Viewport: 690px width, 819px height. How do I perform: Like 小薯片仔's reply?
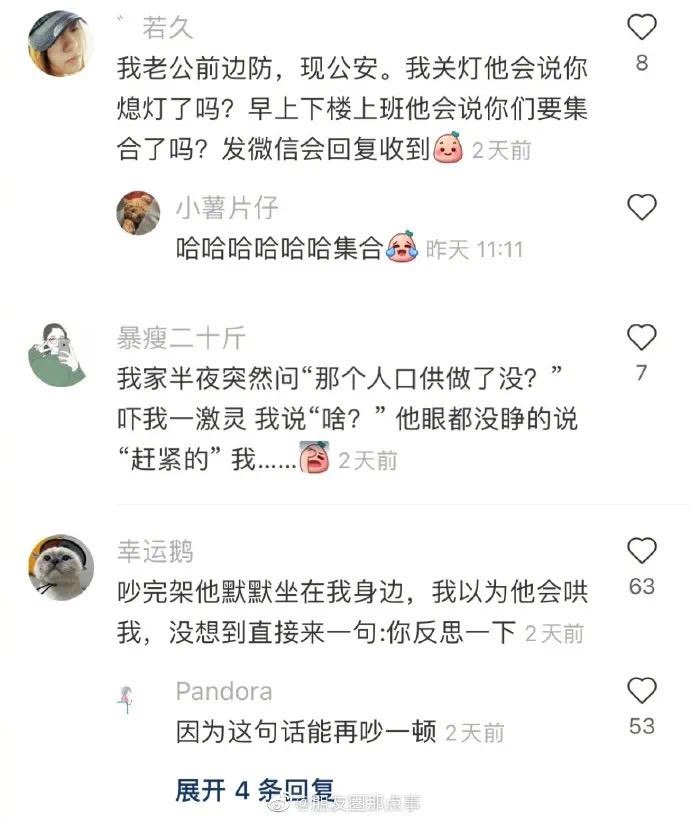[x=641, y=207]
